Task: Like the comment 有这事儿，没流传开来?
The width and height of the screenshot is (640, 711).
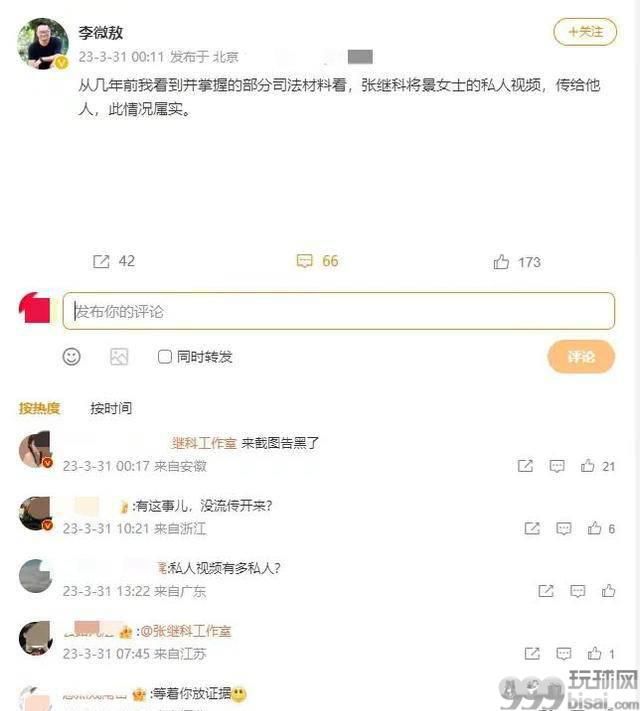Action: click(595, 528)
